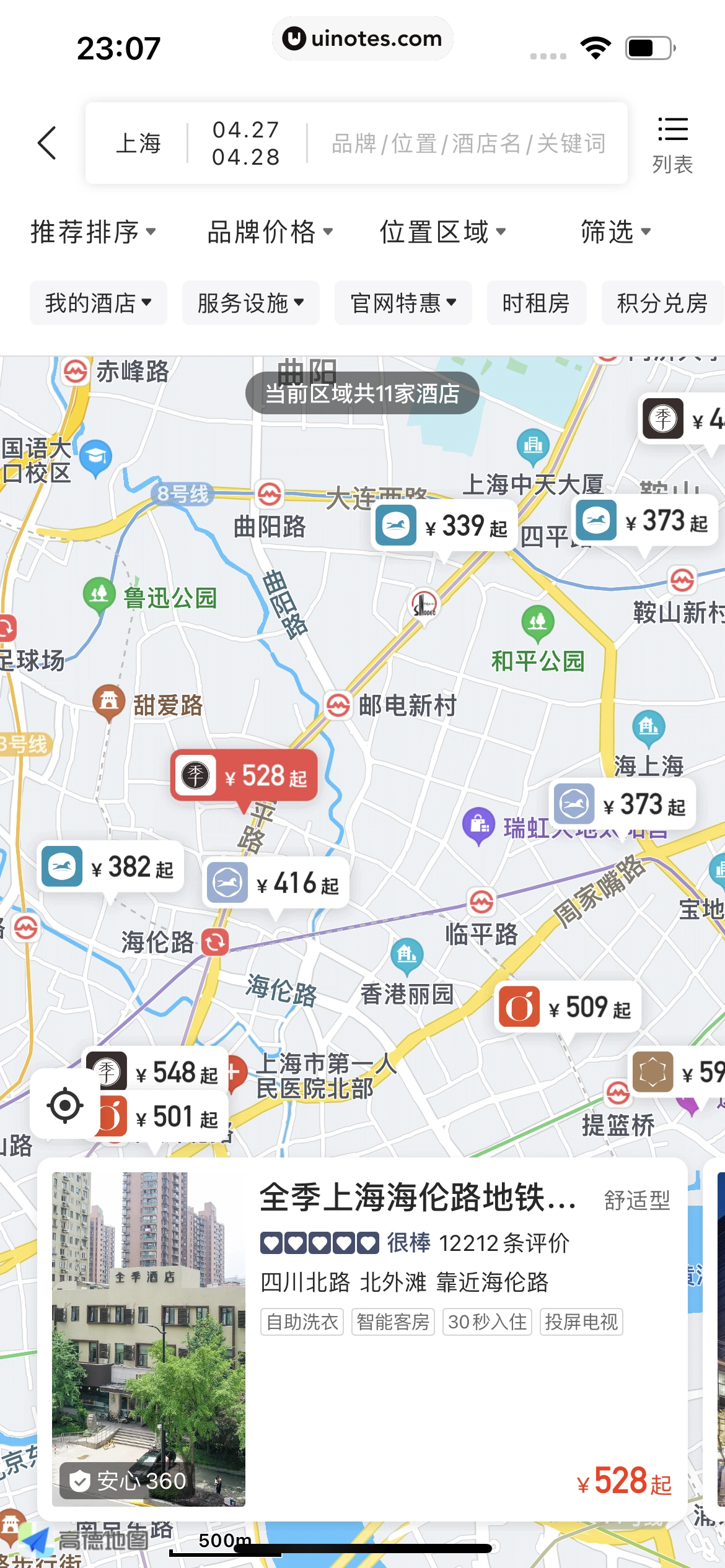
Task: Select the ¥382起 hotel marker
Action: tap(110, 867)
